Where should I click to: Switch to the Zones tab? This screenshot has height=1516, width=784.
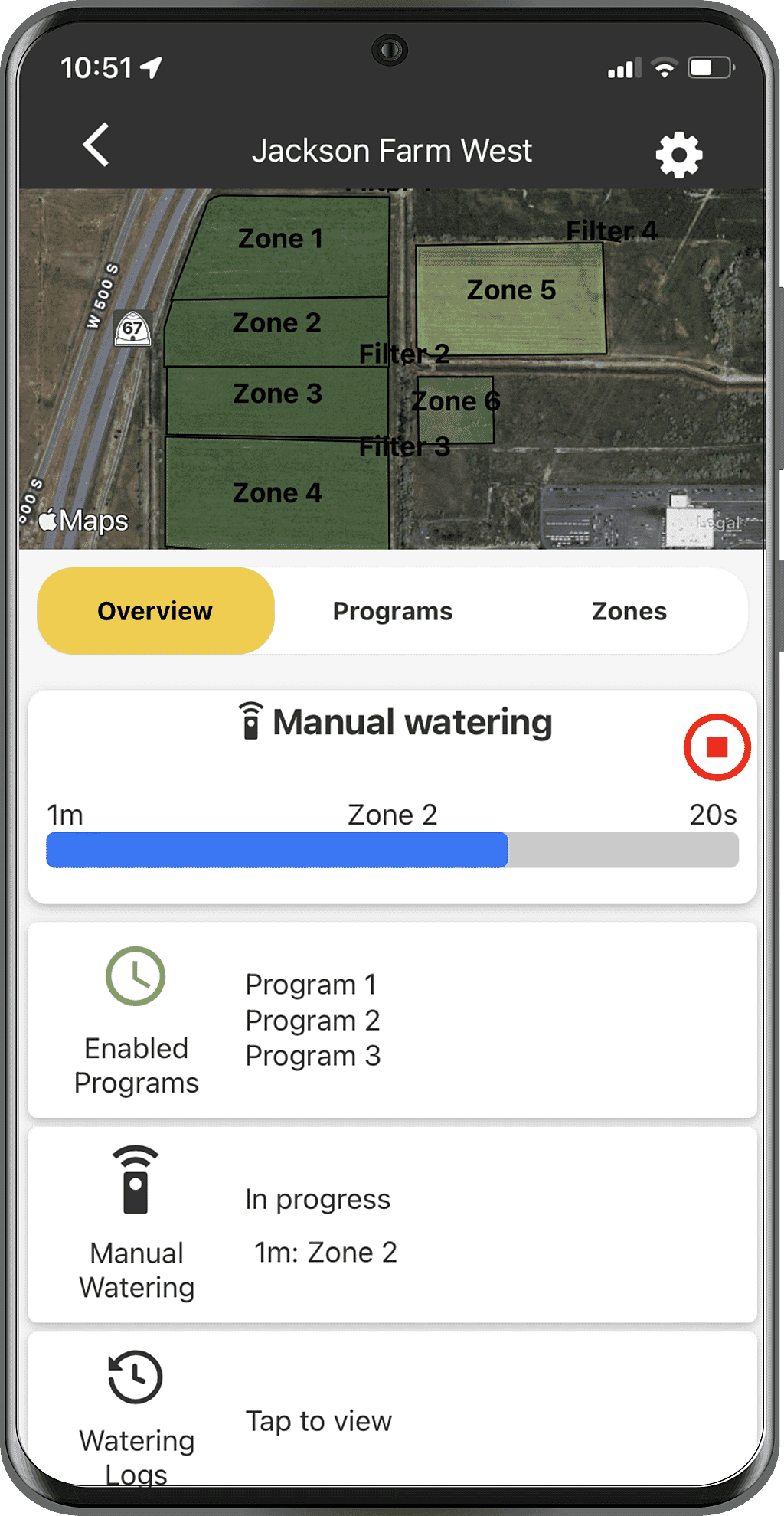click(629, 611)
